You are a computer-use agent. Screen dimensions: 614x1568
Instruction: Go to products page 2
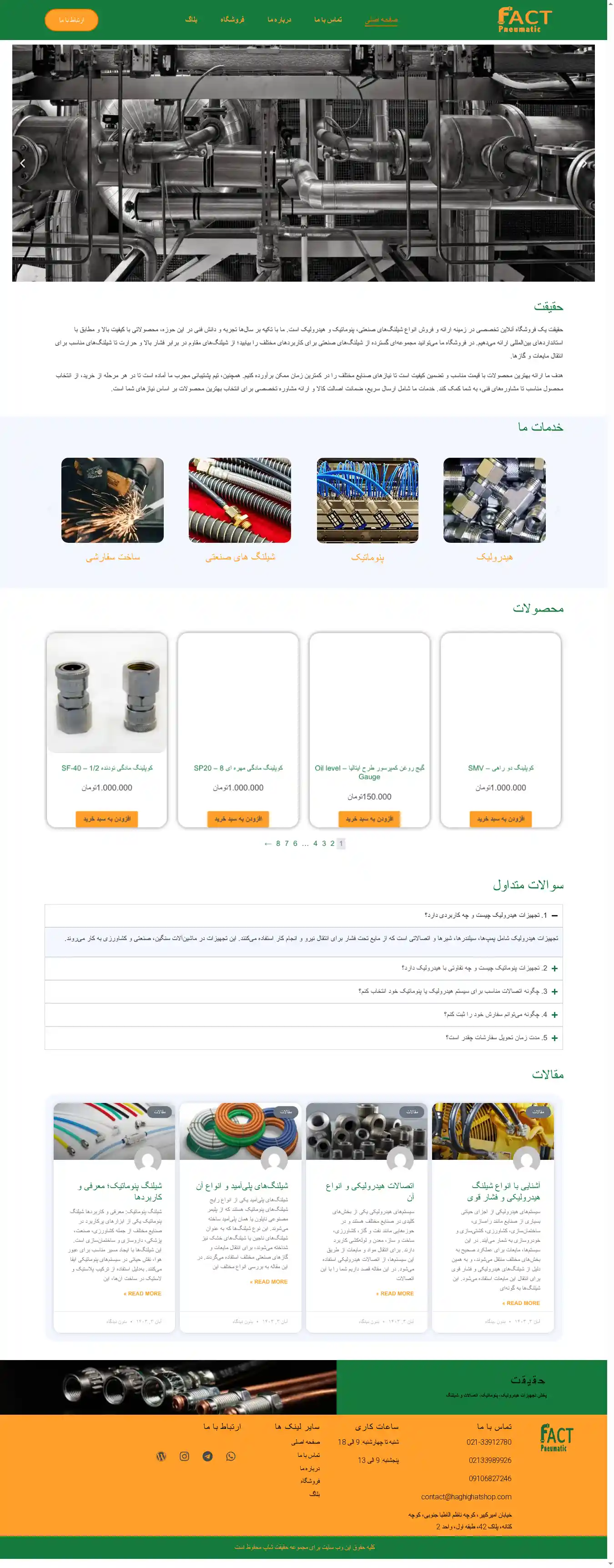click(x=332, y=844)
